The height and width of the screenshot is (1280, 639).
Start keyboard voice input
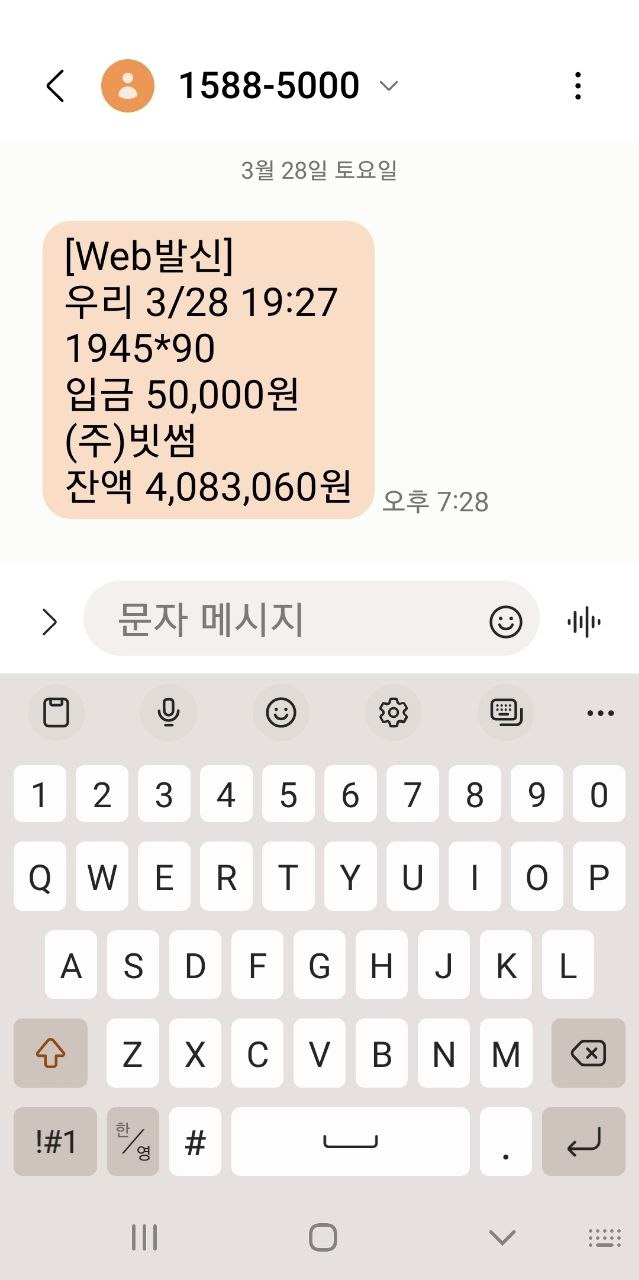coord(169,713)
